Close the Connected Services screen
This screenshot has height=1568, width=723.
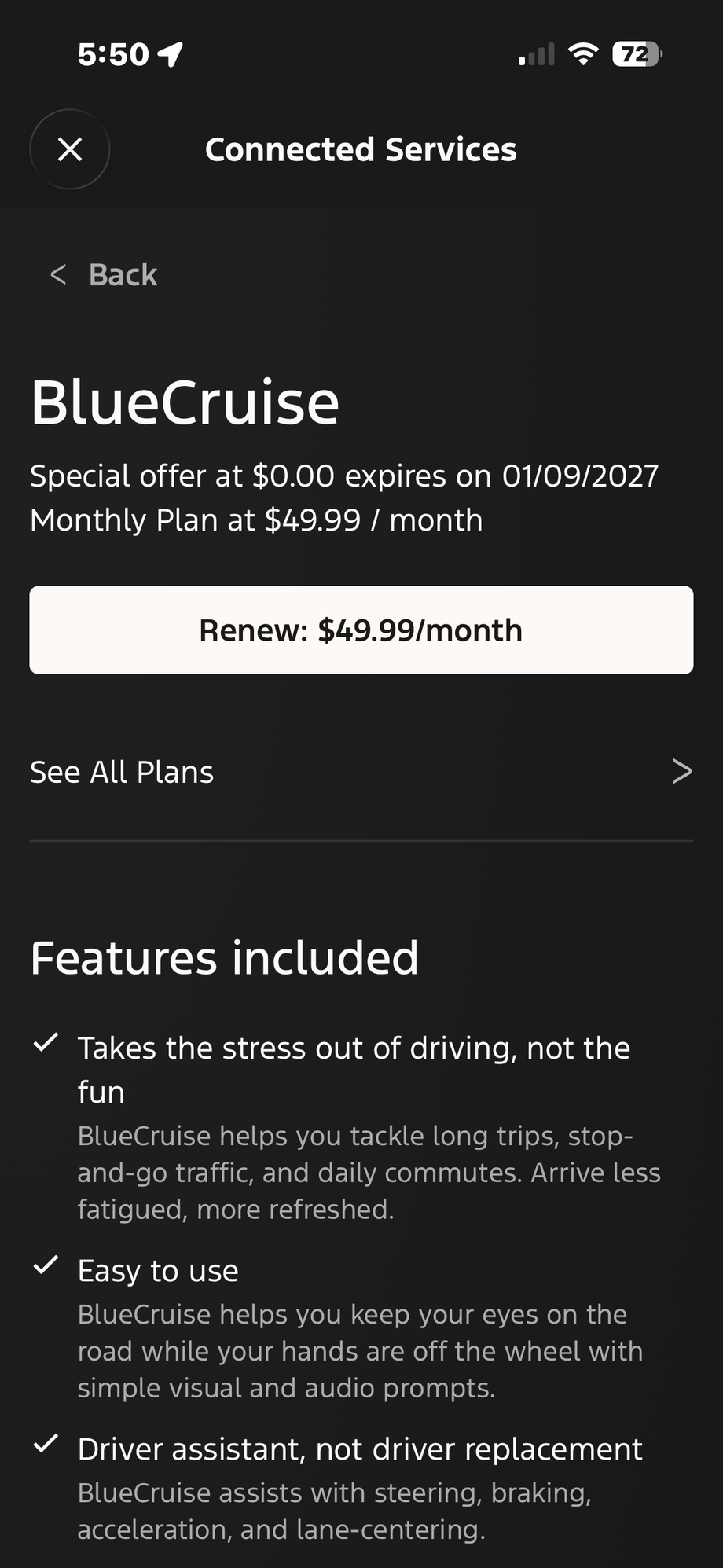pyautogui.click(x=69, y=149)
